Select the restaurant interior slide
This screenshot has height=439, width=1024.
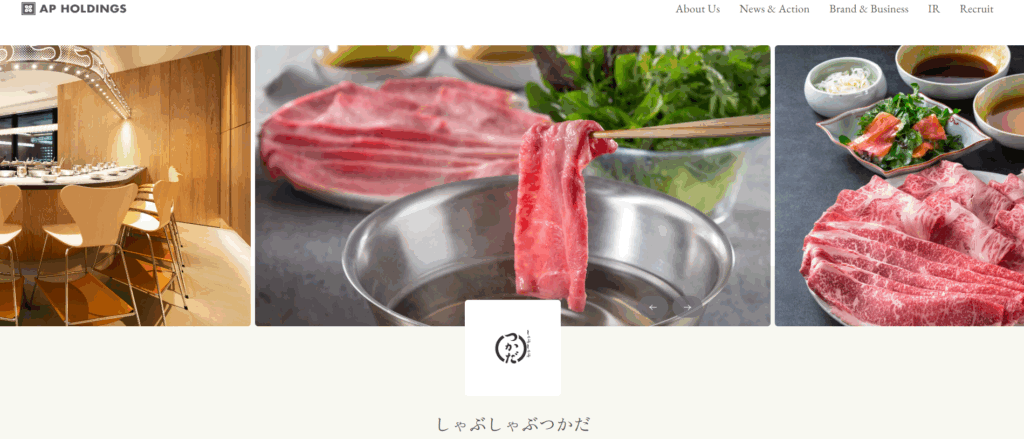coord(125,185)
